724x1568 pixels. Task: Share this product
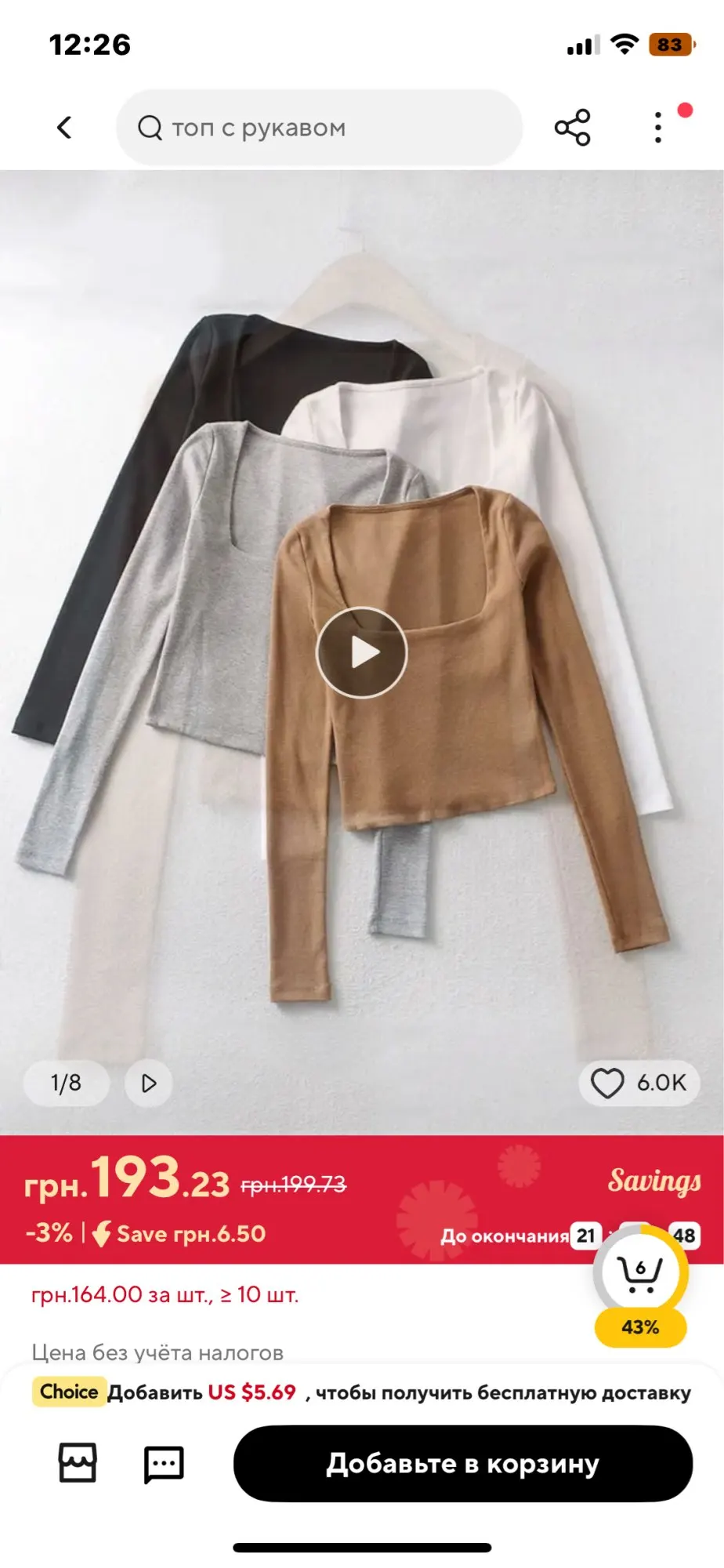pos(572,128)
